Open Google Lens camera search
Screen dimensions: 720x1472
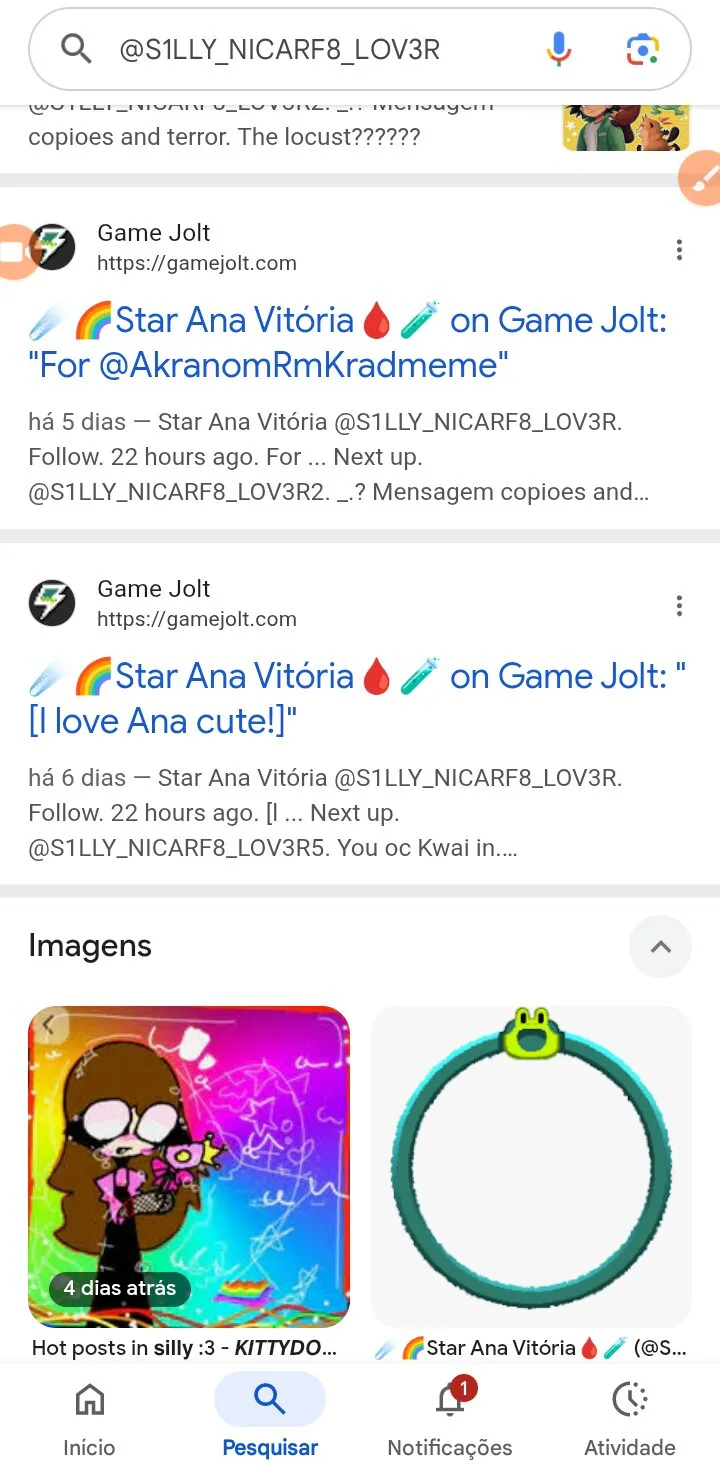pos(643,49)
